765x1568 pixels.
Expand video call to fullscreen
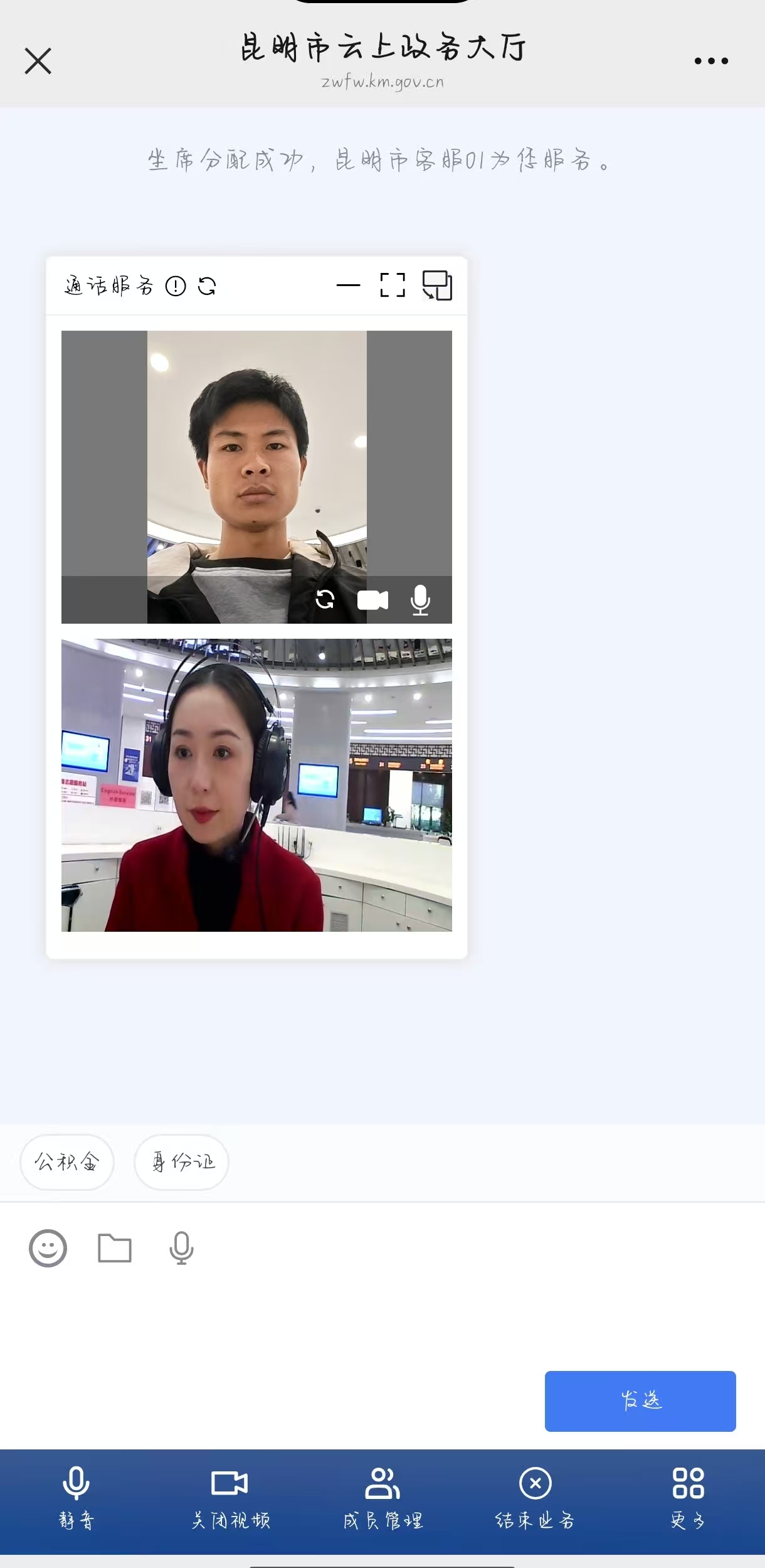(393, 285)
